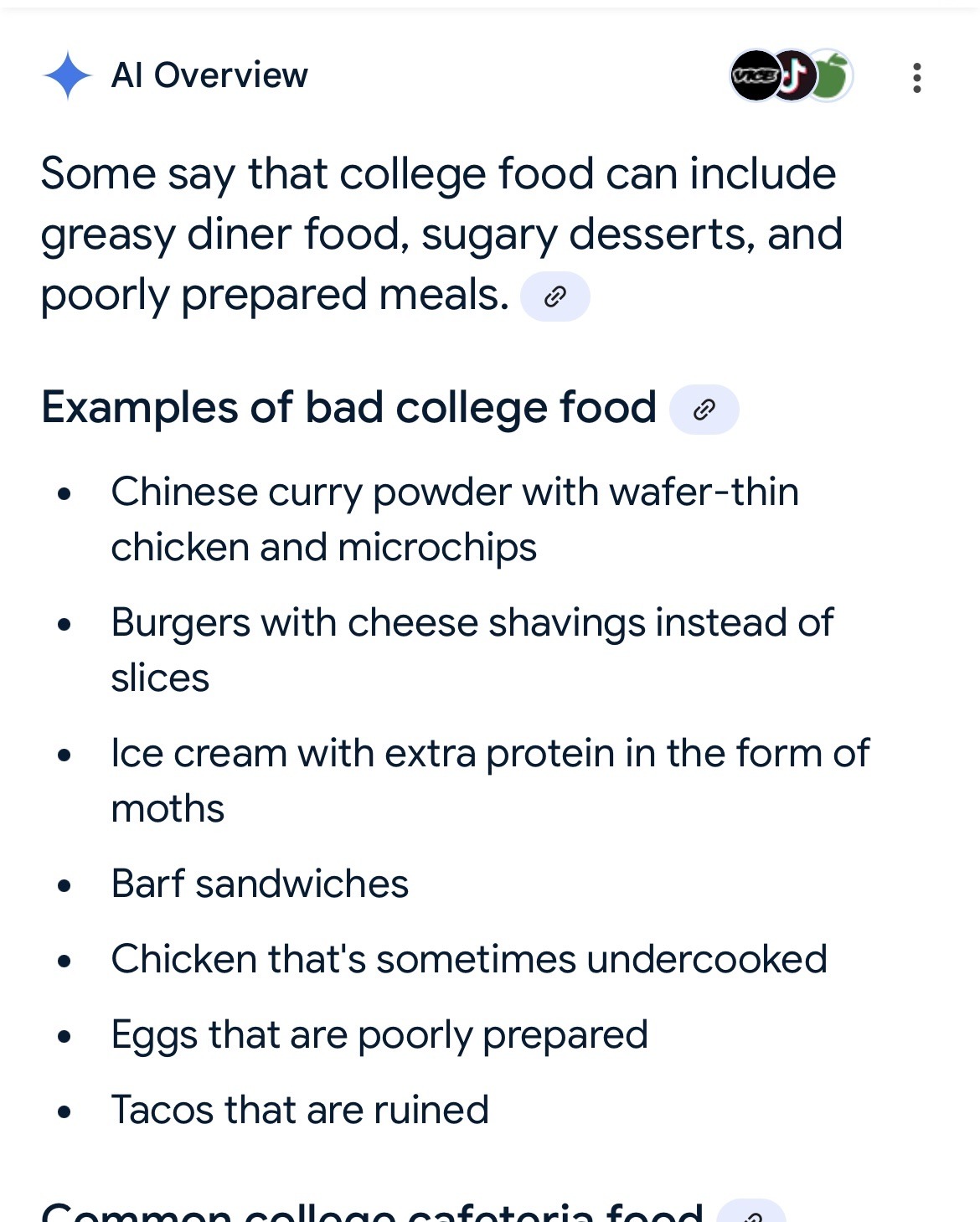Open the source icons cluster beside AI Overview
The image size is (980, 1222).
792,75
